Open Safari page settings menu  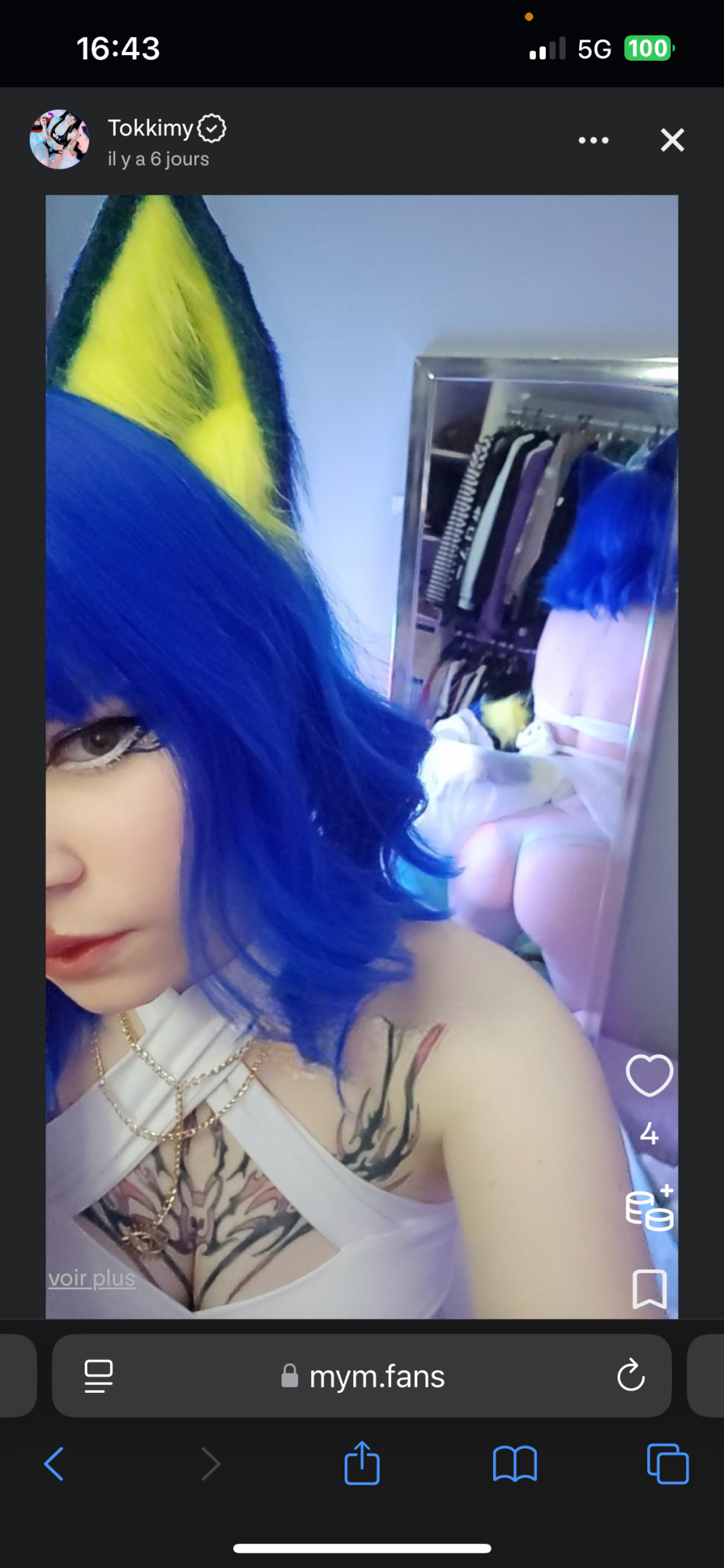98,1376
